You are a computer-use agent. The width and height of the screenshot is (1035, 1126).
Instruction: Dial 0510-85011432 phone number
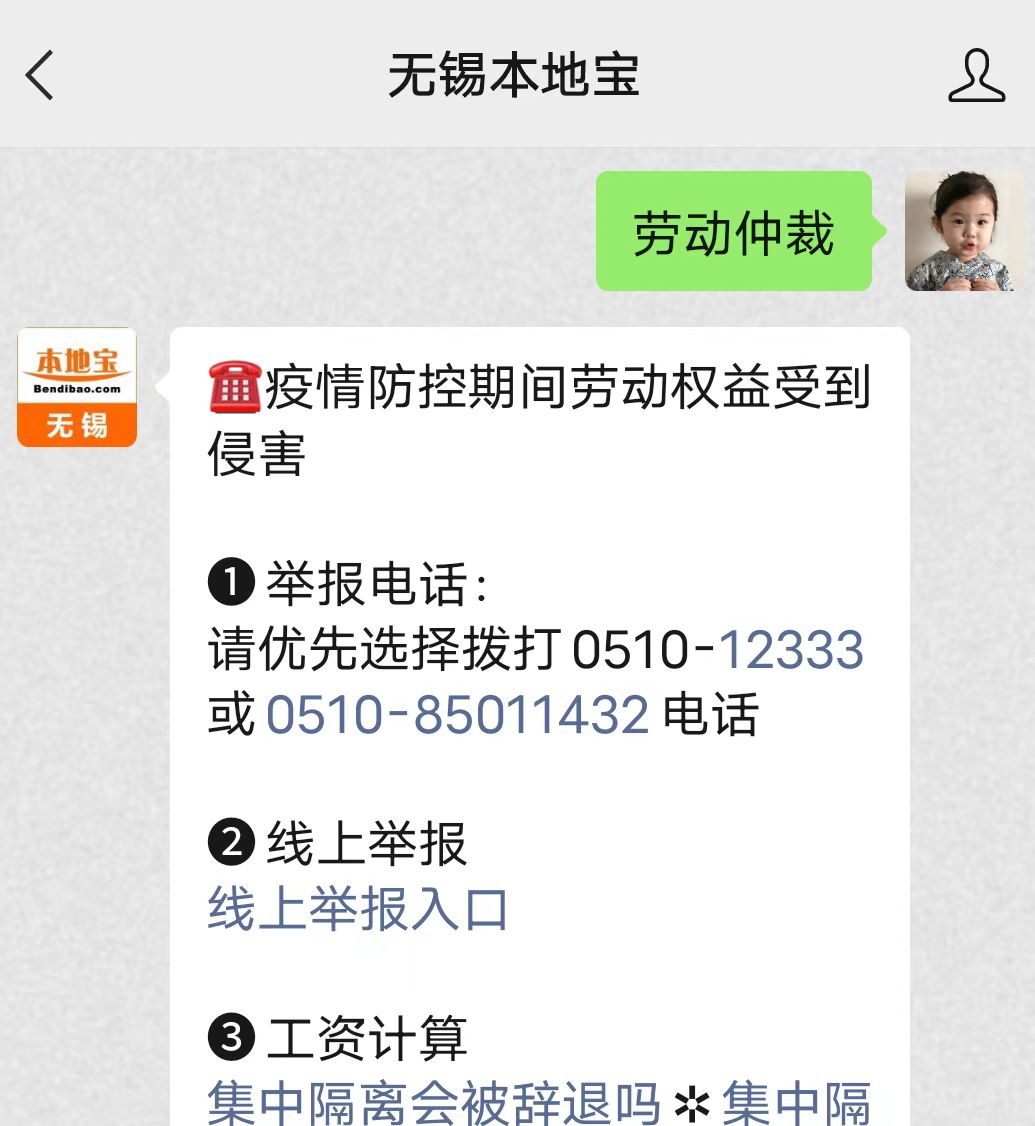pyautogui.click(x=457, y=716)
